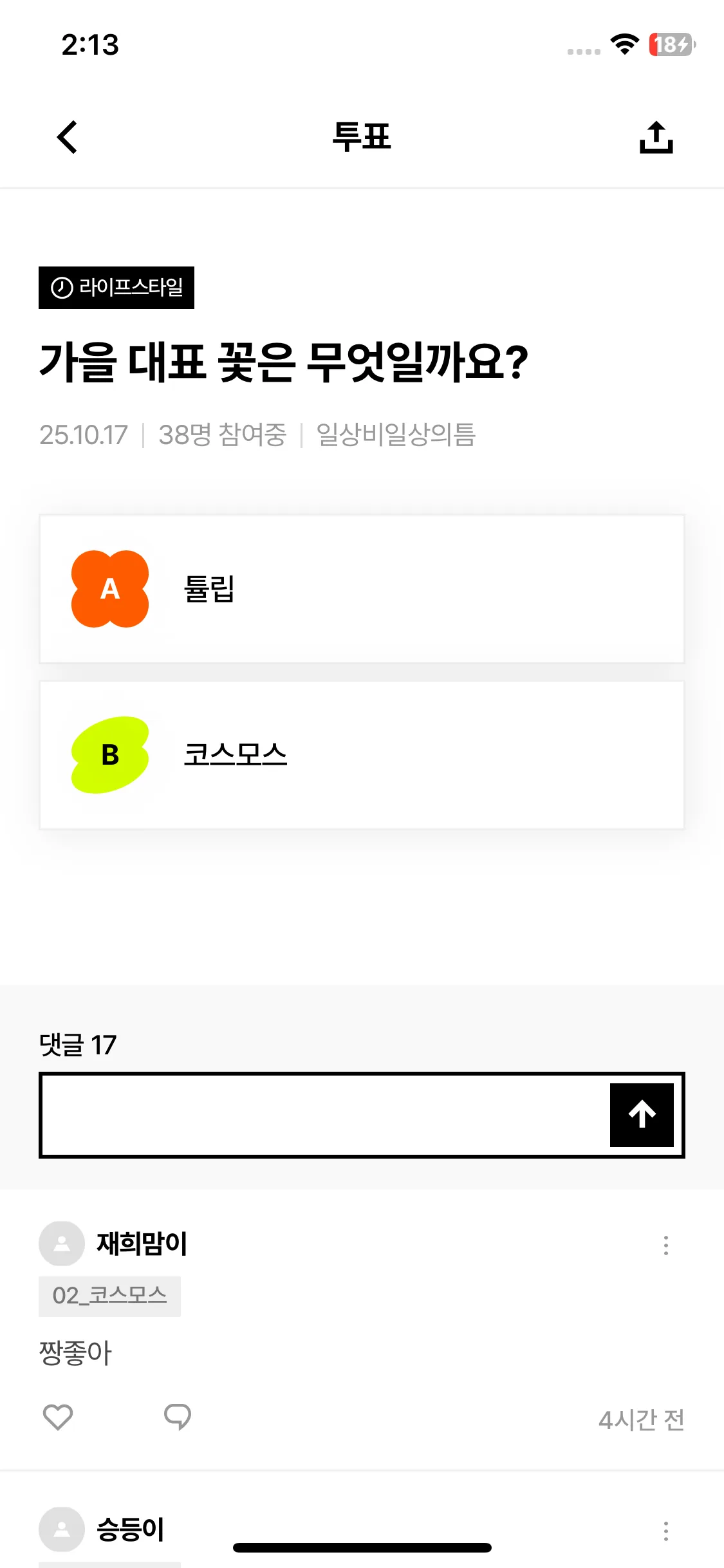The height and width of the screenshot is (1568, 724).
Task: Submit comment with the arrow button
Action: pos(642,1115)
